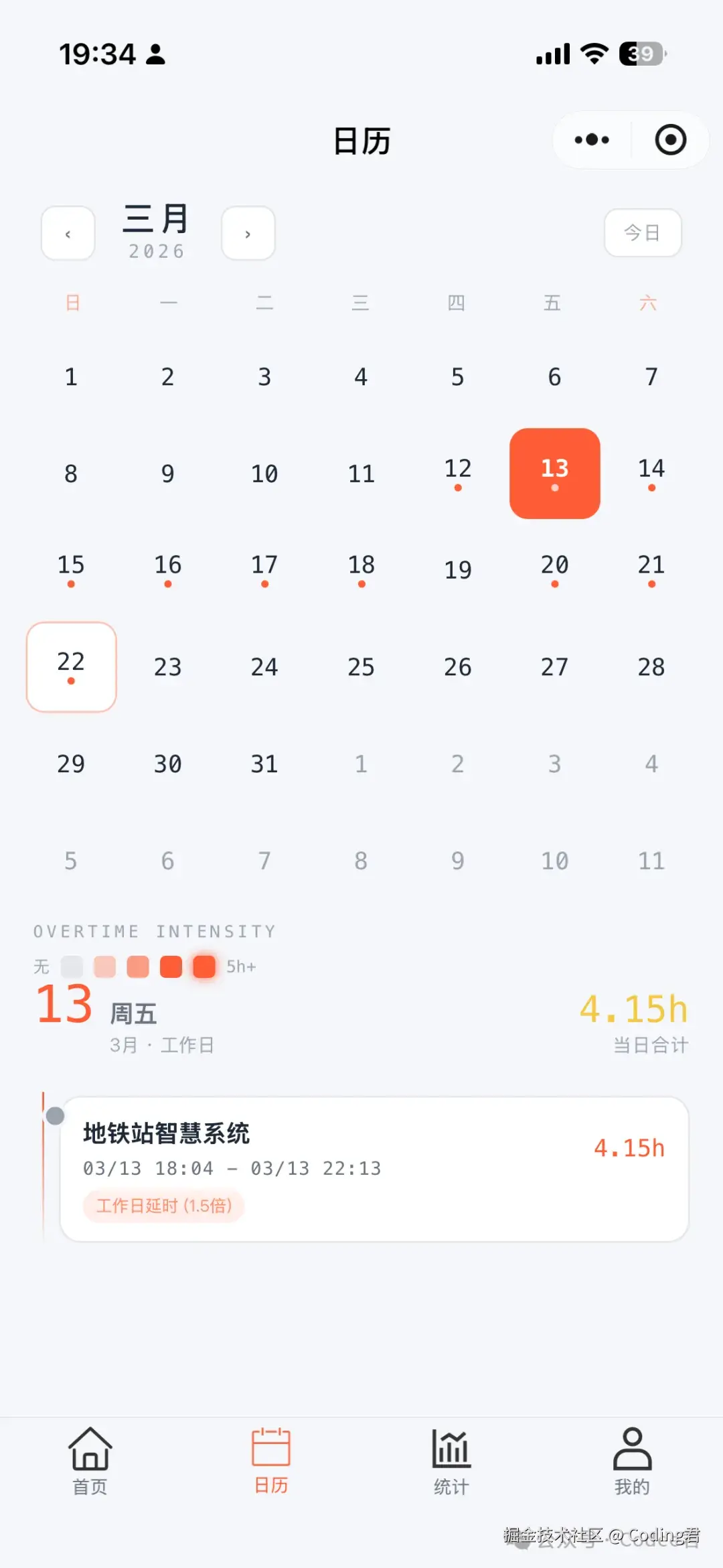
Task: Select date 31 on the calendar
Action: coord(264,763)
